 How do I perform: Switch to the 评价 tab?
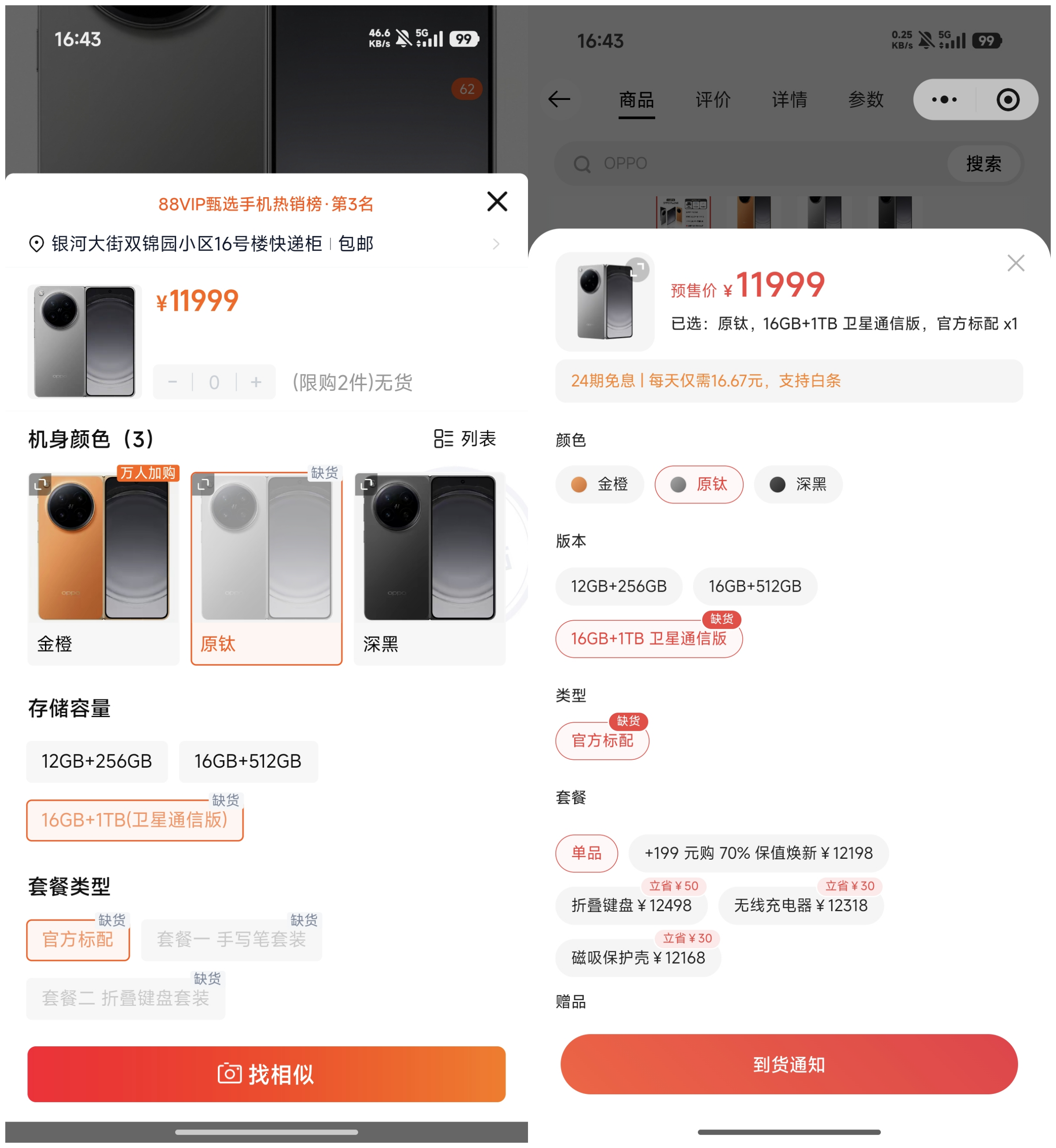coord(712,99)
